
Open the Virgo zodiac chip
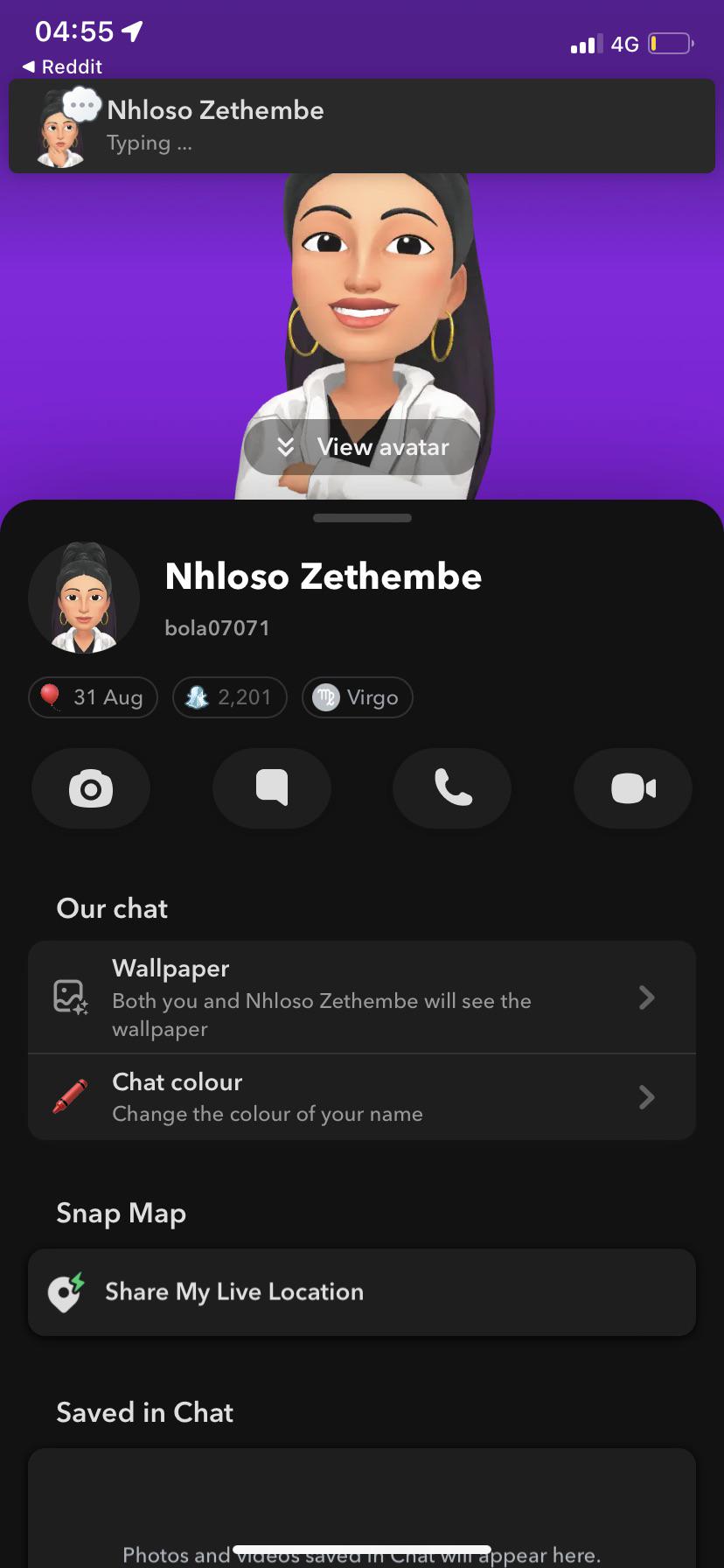click(x=357, y=697)
